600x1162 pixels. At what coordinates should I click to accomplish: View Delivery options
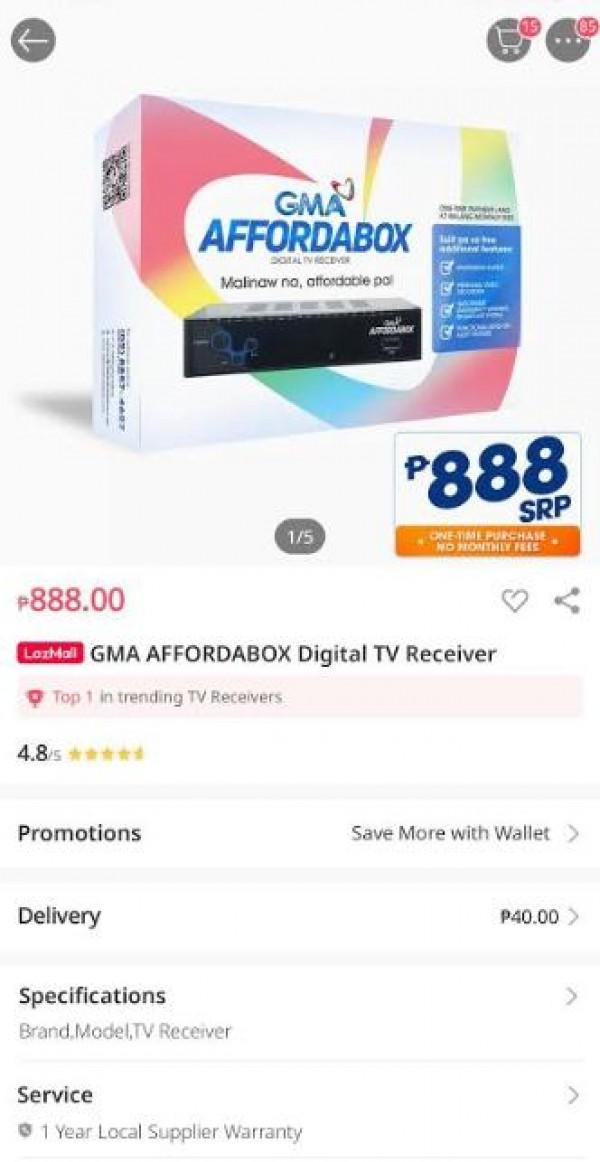pyautogui.click(x=300, y=916)
